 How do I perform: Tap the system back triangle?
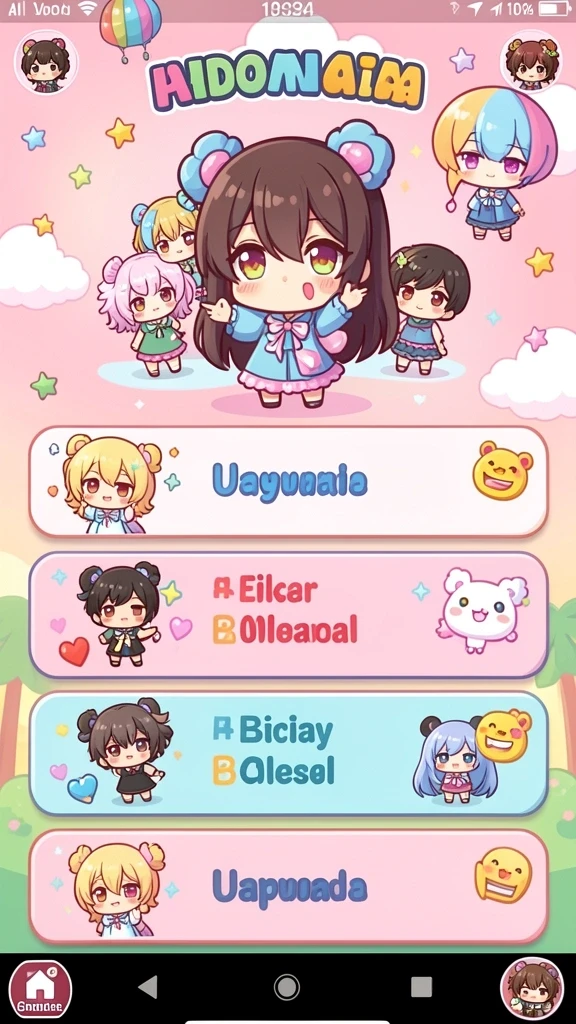coord(149,987)
